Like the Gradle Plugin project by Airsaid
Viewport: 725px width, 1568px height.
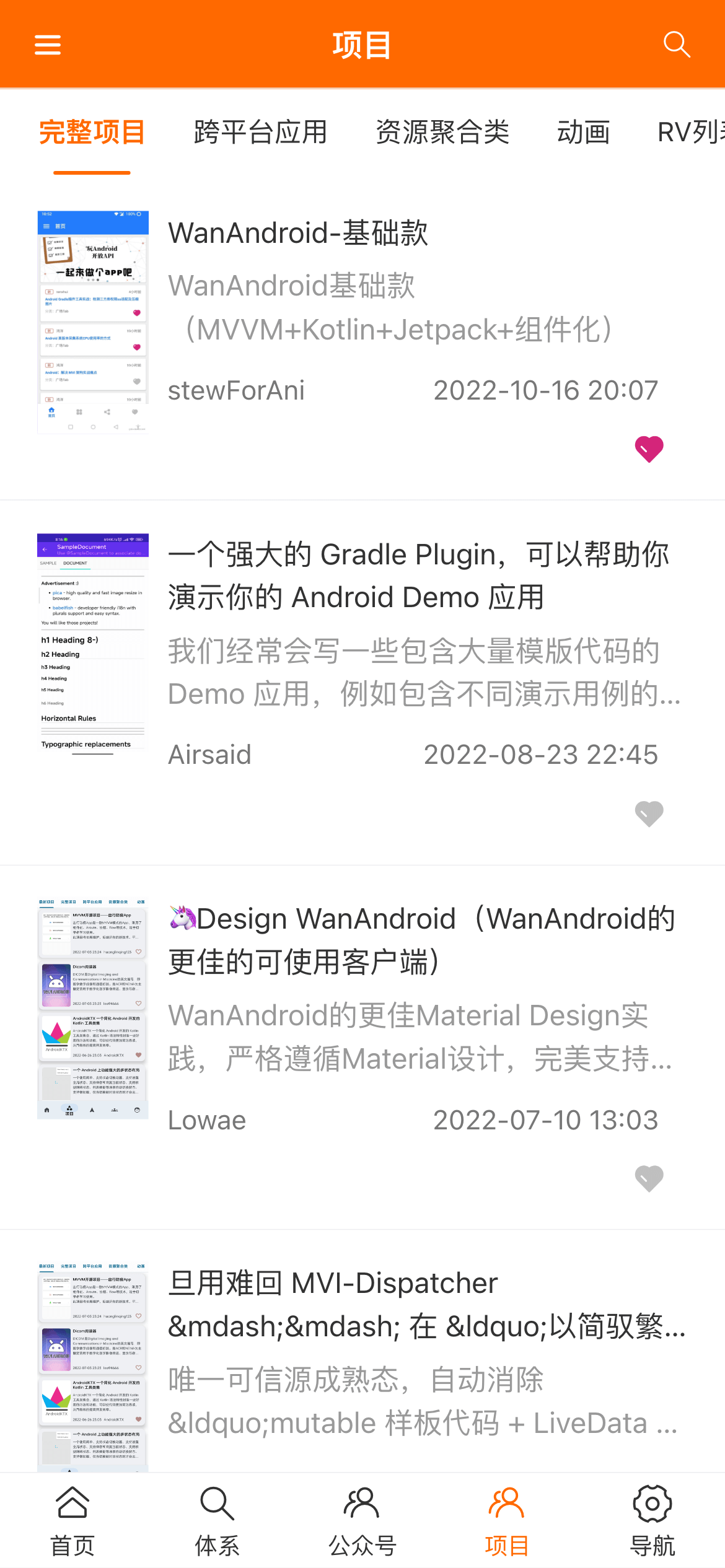point(649,813)
